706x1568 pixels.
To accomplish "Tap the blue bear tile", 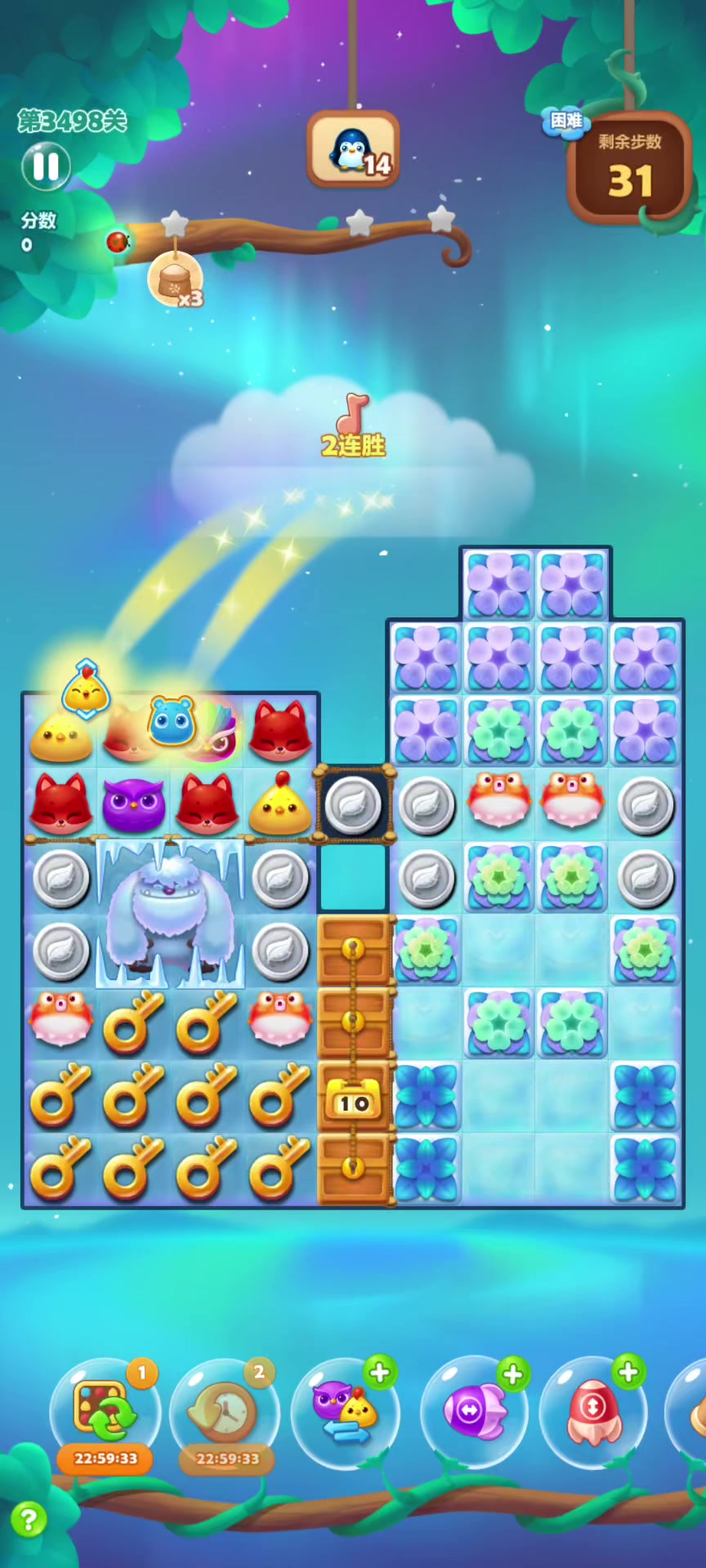I will point(172,722).
